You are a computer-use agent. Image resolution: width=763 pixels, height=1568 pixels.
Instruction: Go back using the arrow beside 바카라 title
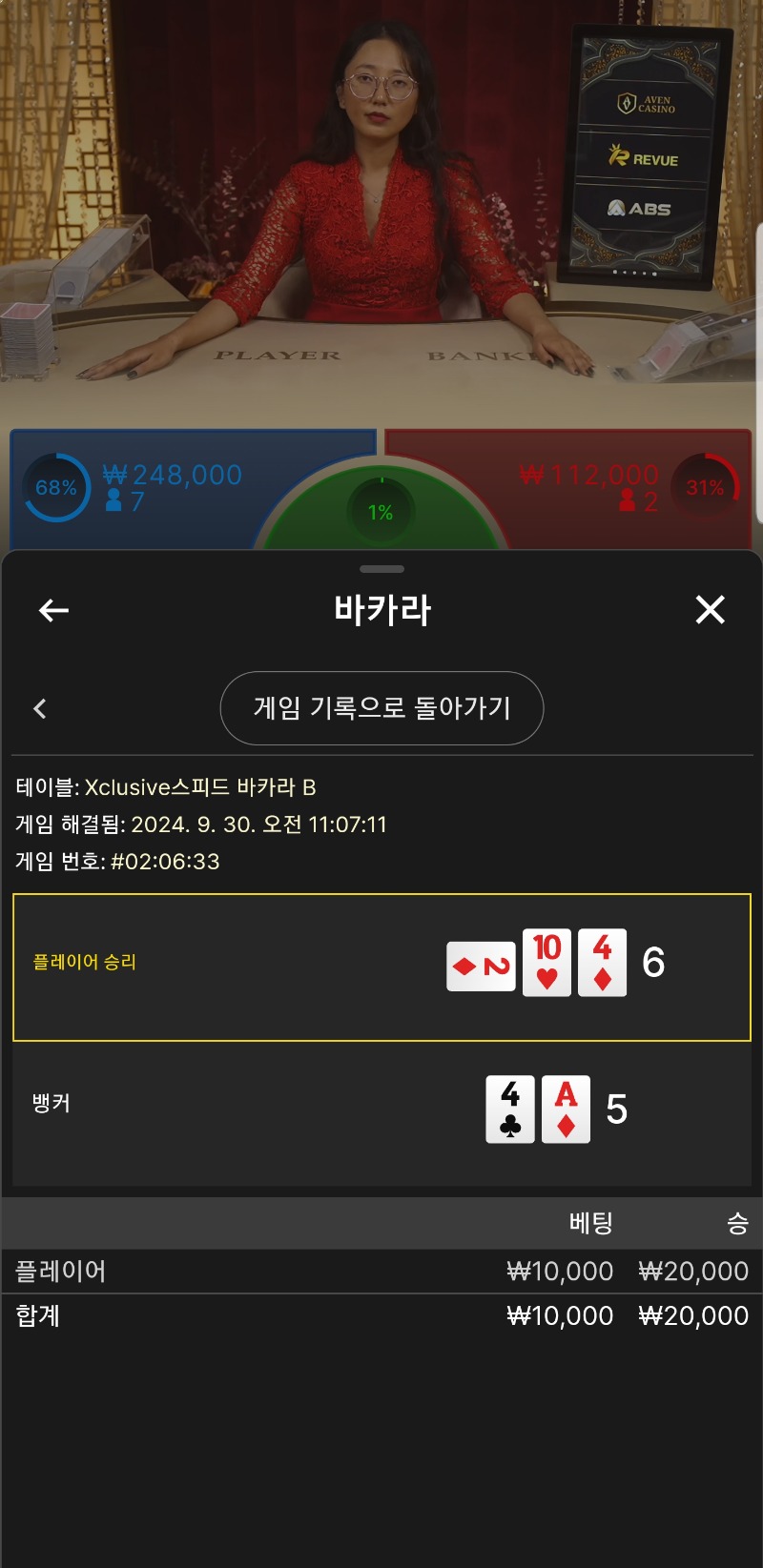[x=53, y=610]
